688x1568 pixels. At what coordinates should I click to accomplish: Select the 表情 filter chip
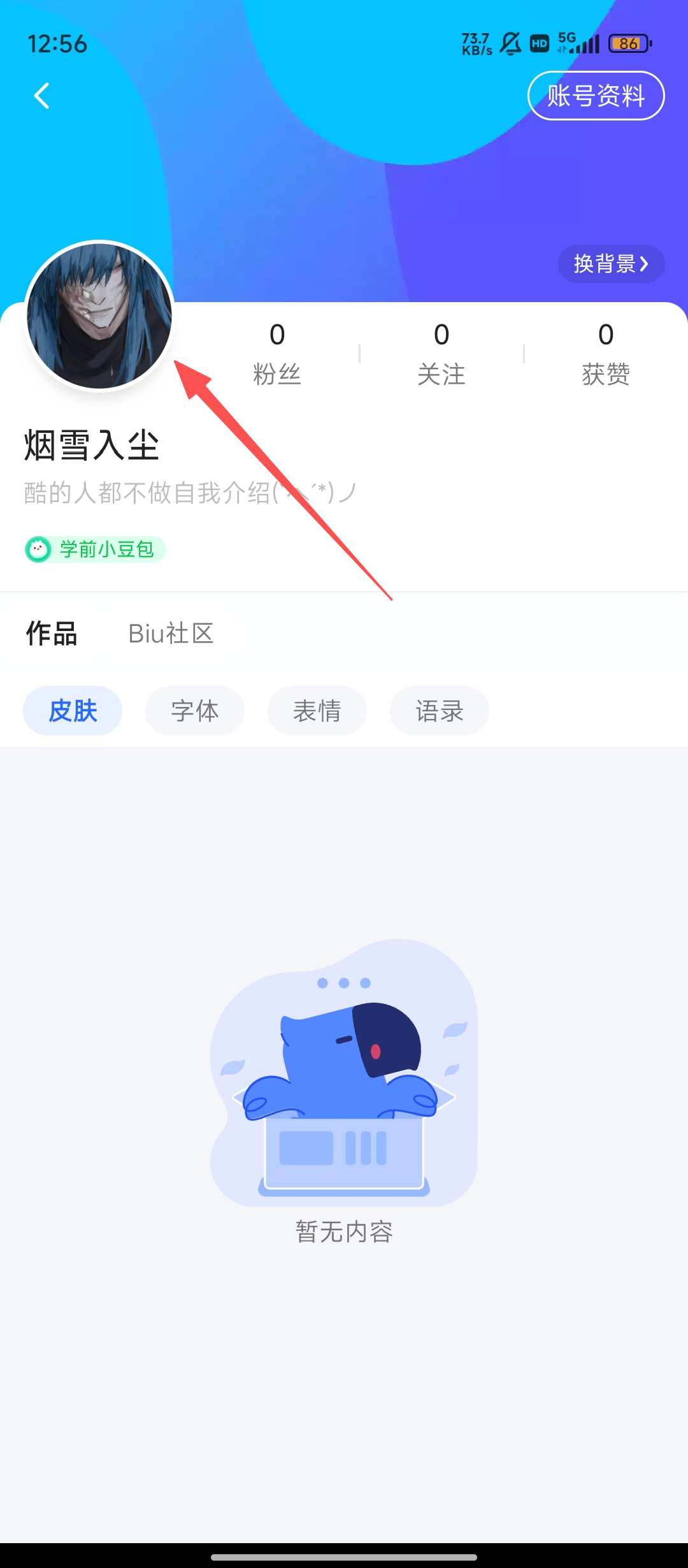317,711
